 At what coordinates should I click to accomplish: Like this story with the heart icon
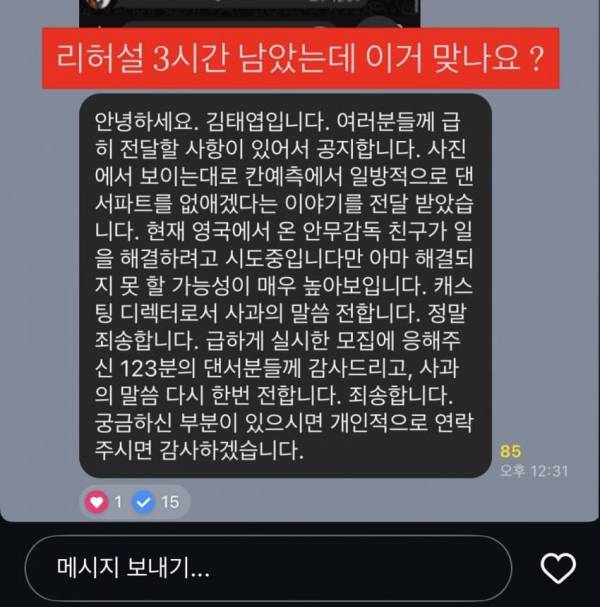tap(557, 569)
